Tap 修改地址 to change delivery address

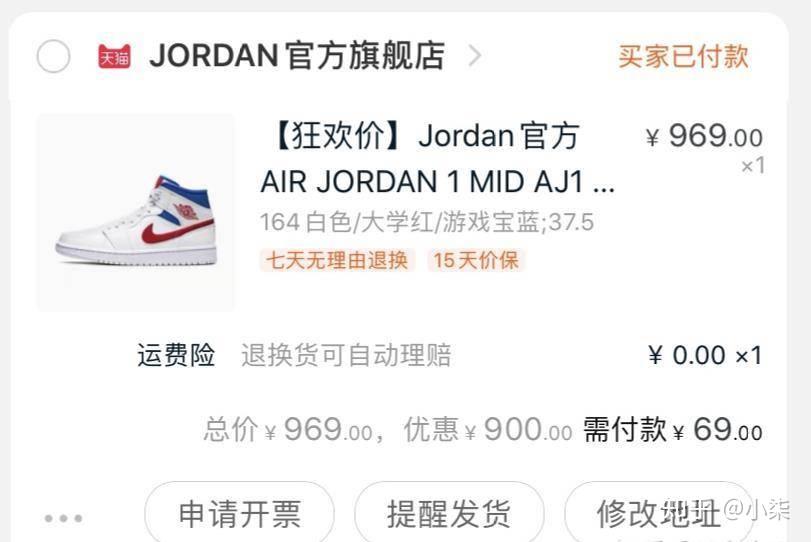coord(658,514)
